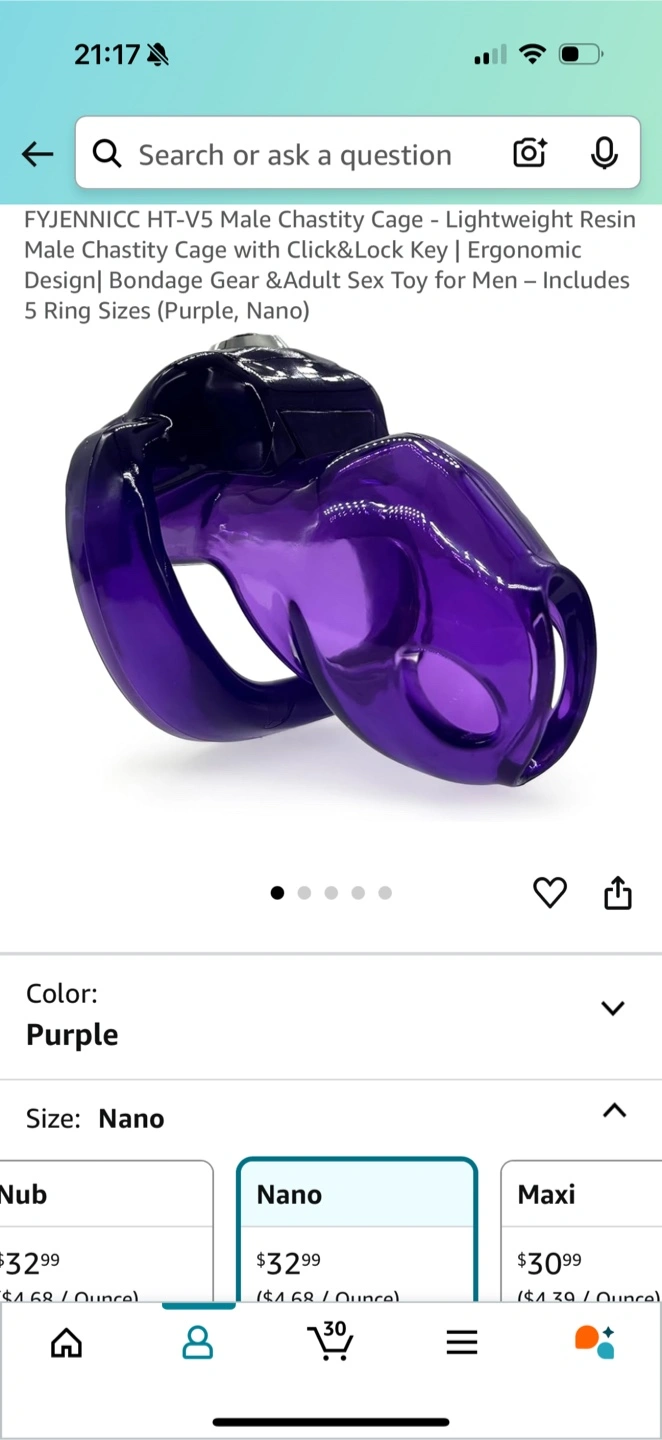Screen dimensions: 662x1440
Task: Select the Maxi size option
Action: (581, 1231)
